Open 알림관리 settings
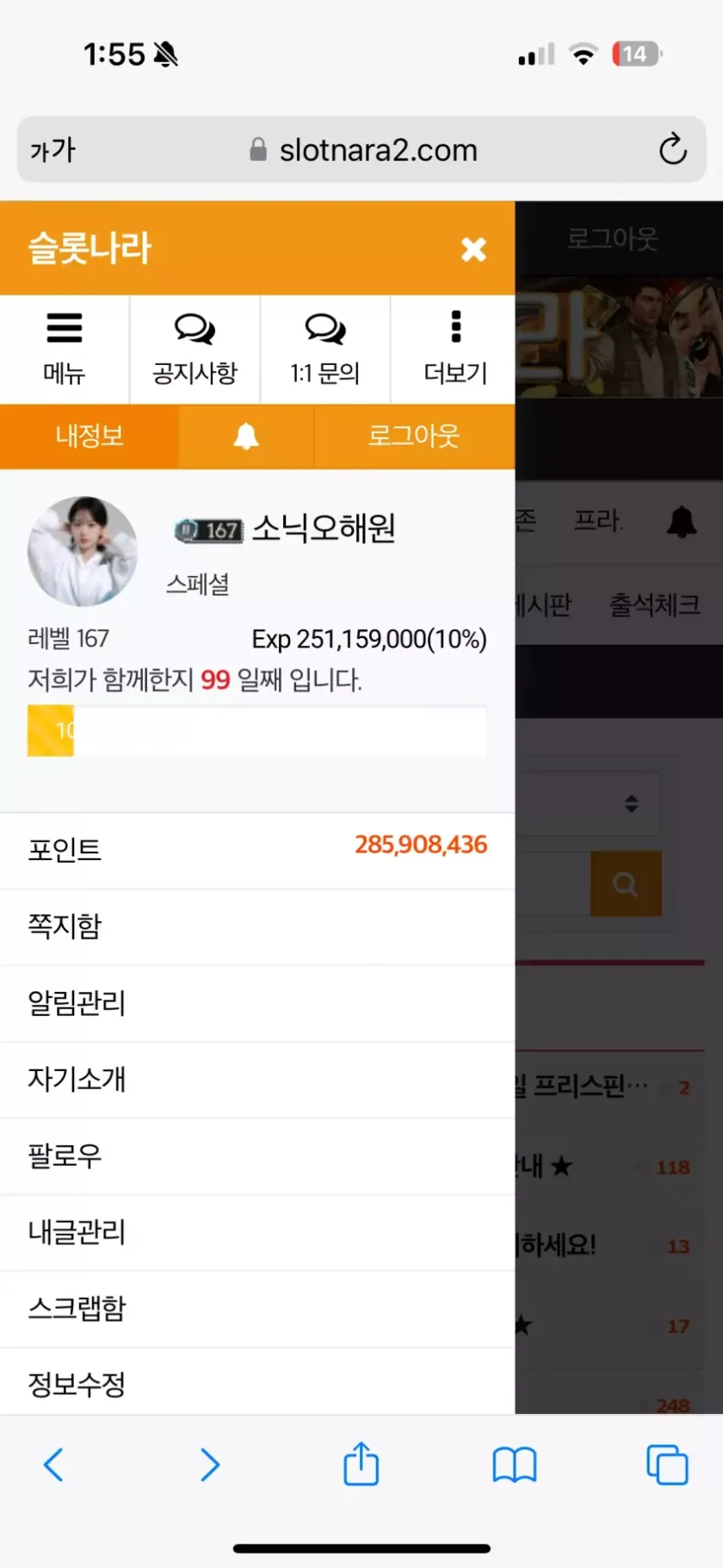Viewport: 723px width, 1568px height. click(x=256, y=1003)
